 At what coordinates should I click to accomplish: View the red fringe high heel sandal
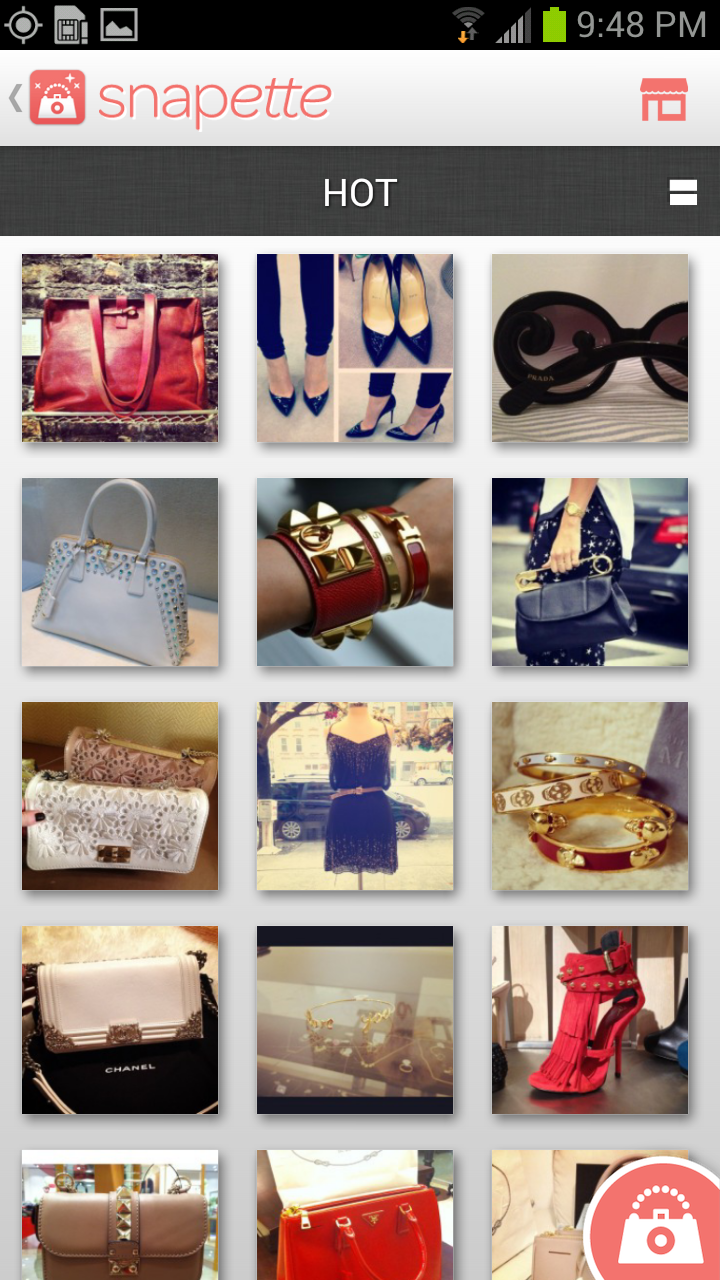click(x=590, y=1019)
